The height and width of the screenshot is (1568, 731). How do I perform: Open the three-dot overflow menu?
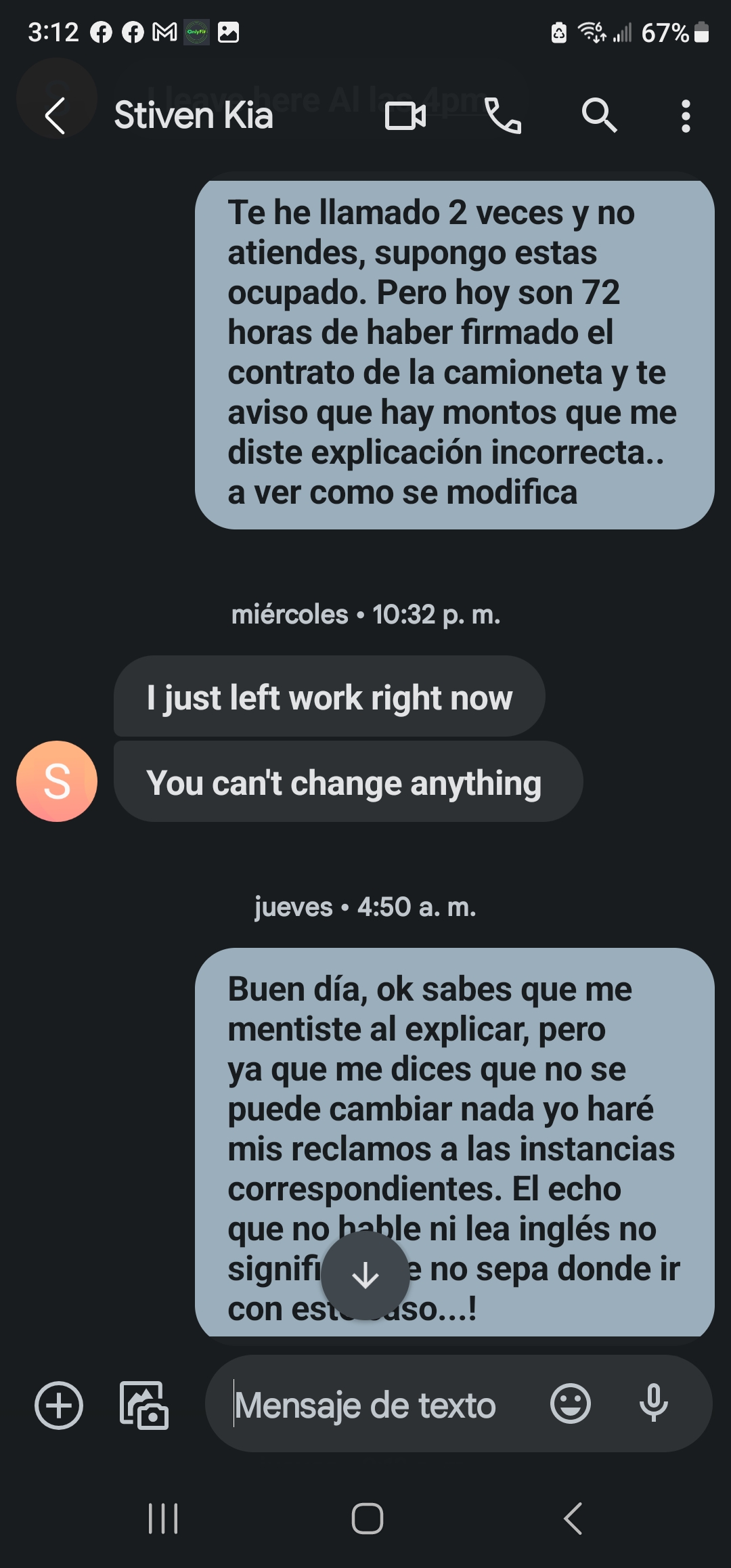[x=686, y=116]
